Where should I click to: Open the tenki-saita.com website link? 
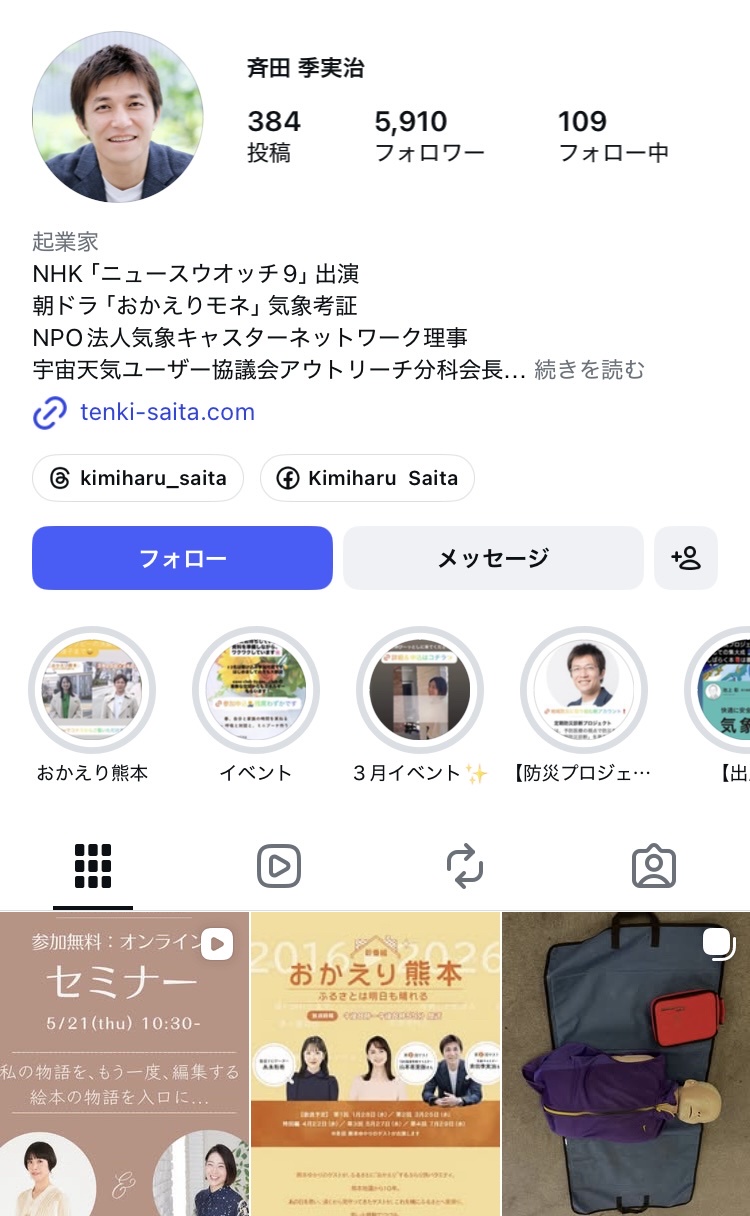click(x=167, y=412)
